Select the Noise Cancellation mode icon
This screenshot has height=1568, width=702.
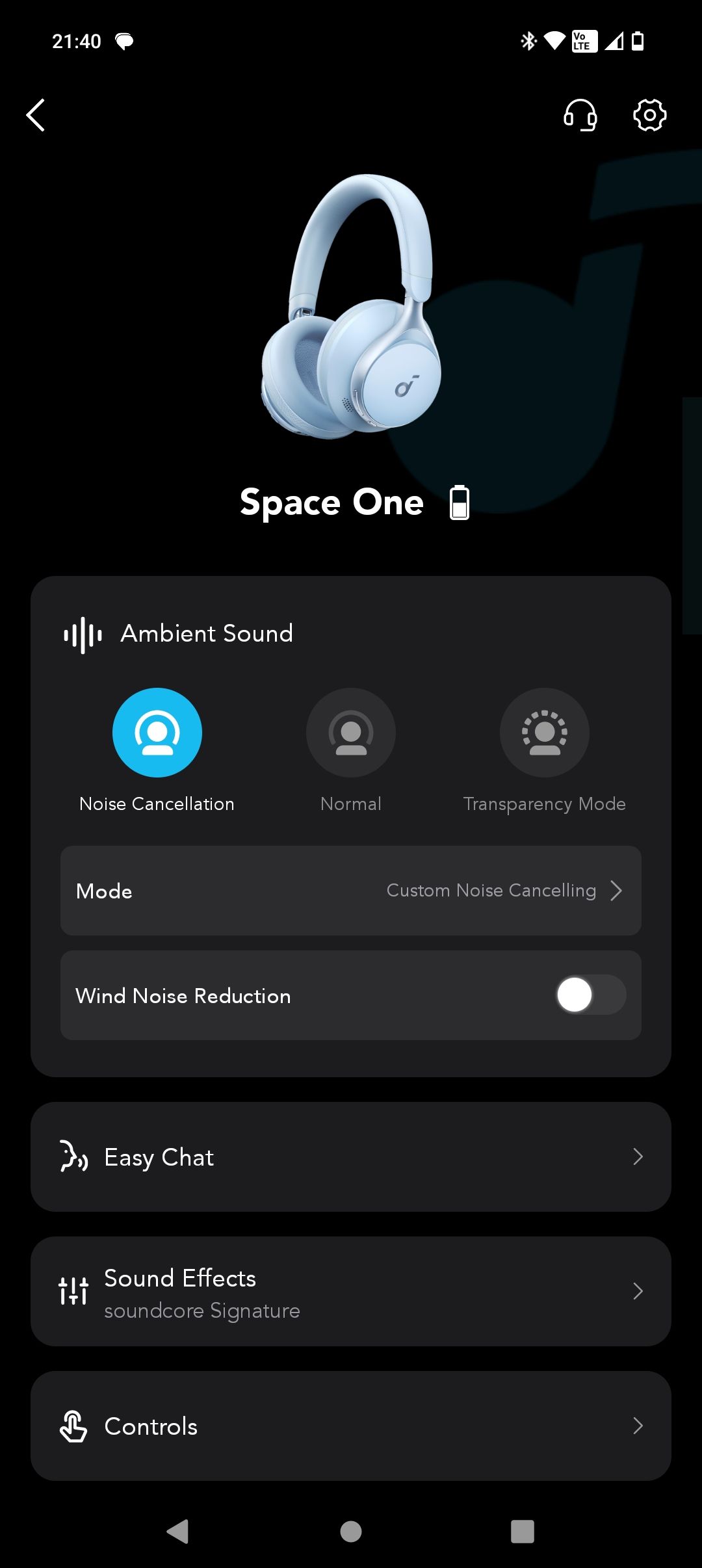[x=157, y=732]
